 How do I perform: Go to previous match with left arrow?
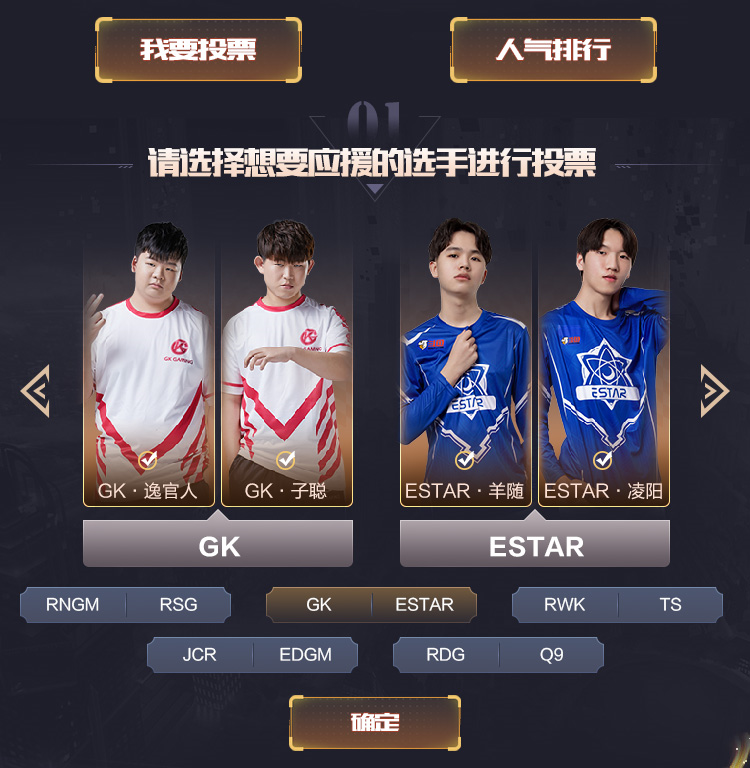click(36, 390)
